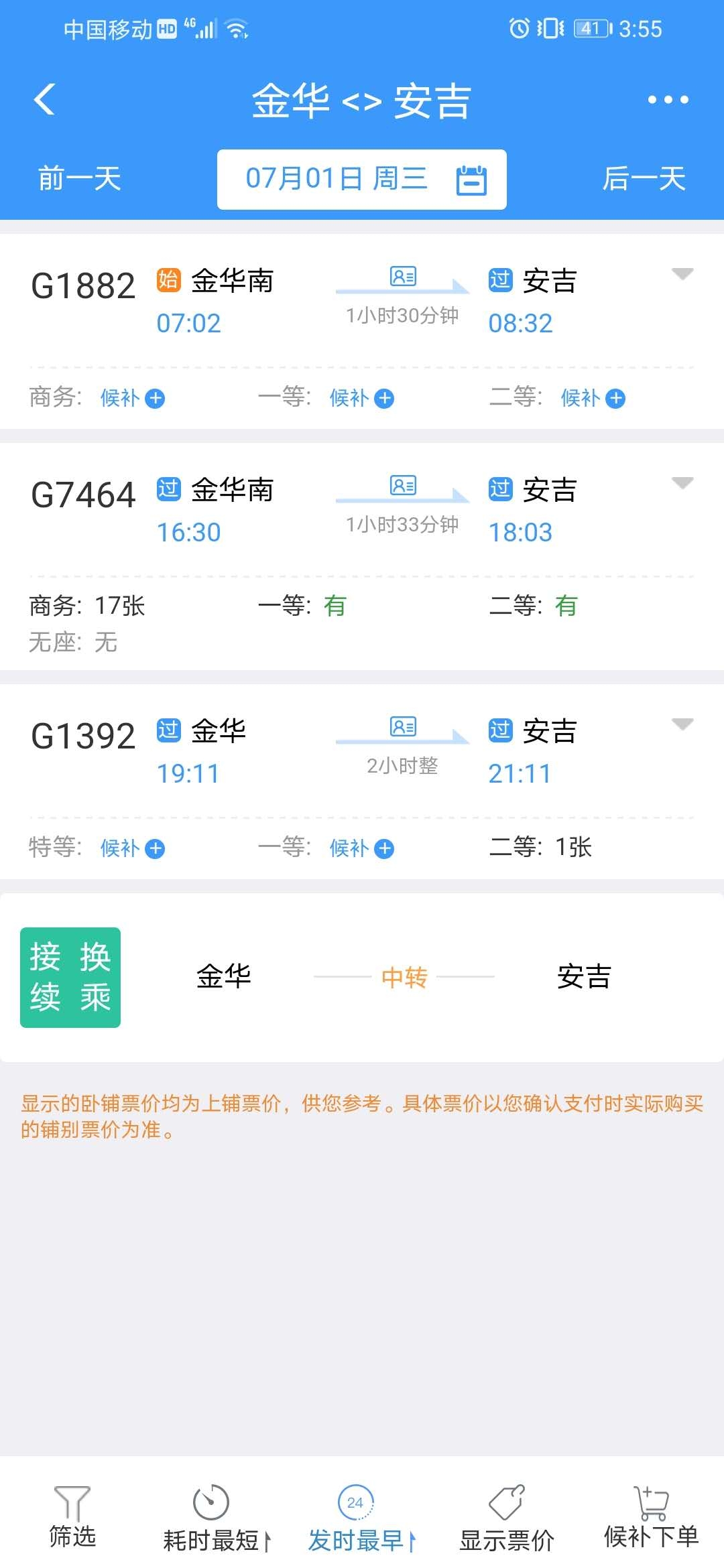Viewport: 724px width, 1568px height.
Task: Sort by 耗时最短
Action: click(x=215, y=1520)
